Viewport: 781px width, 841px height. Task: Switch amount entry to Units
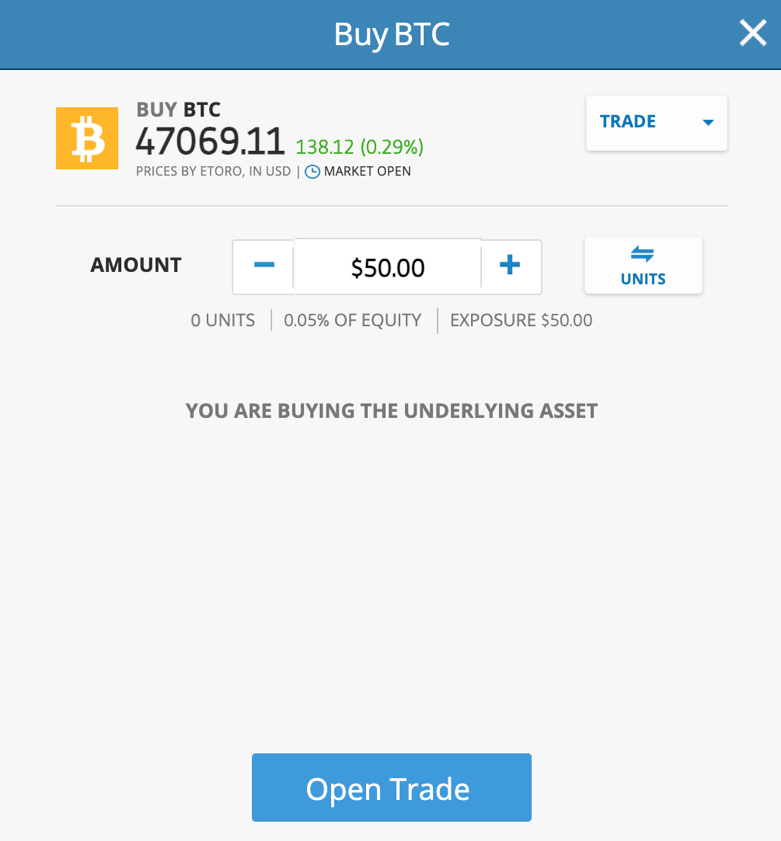[643, 266]
